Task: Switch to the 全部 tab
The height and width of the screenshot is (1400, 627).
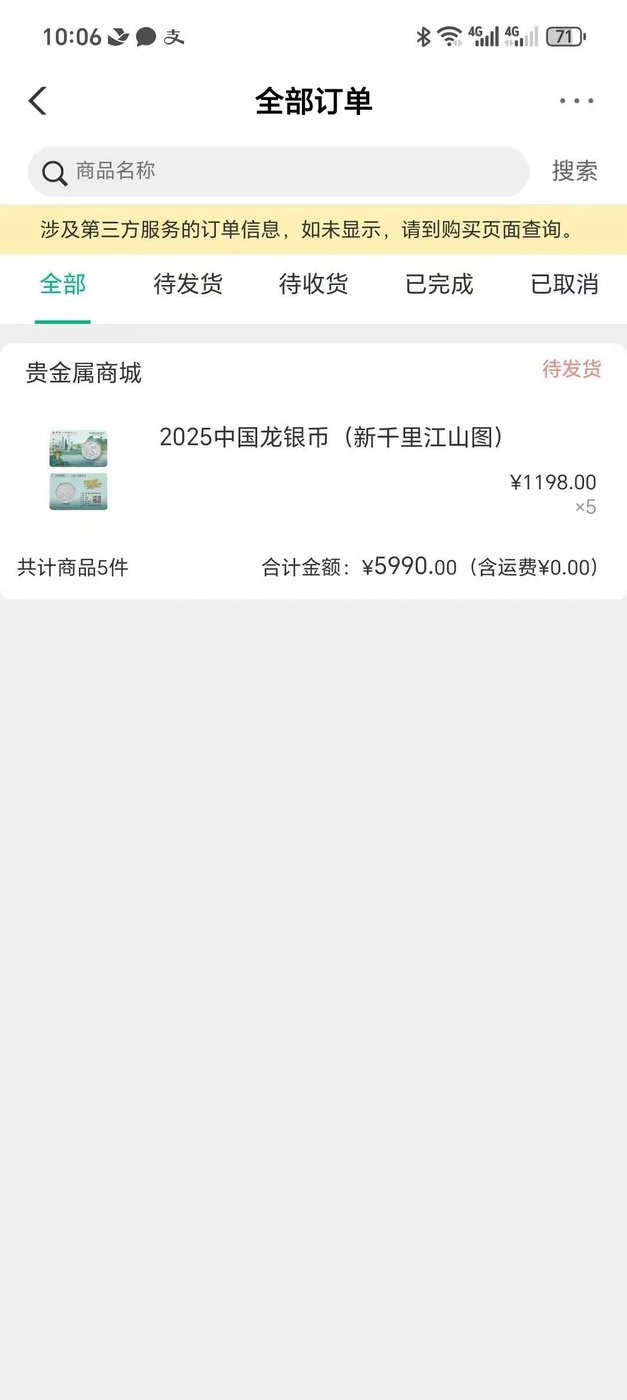Action: 63,285
